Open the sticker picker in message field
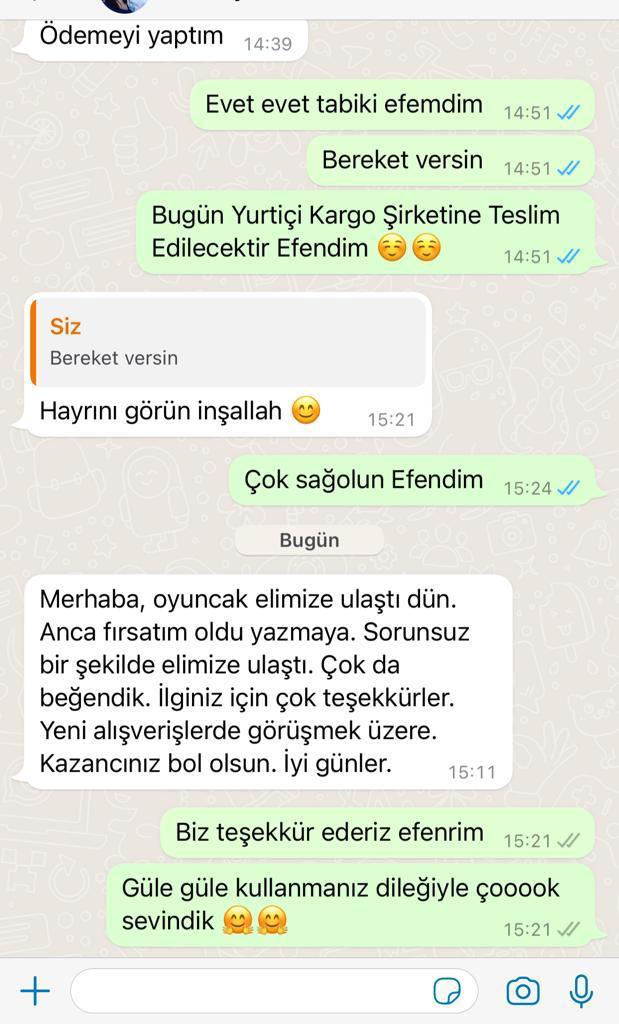 click(x=447, y=991)
